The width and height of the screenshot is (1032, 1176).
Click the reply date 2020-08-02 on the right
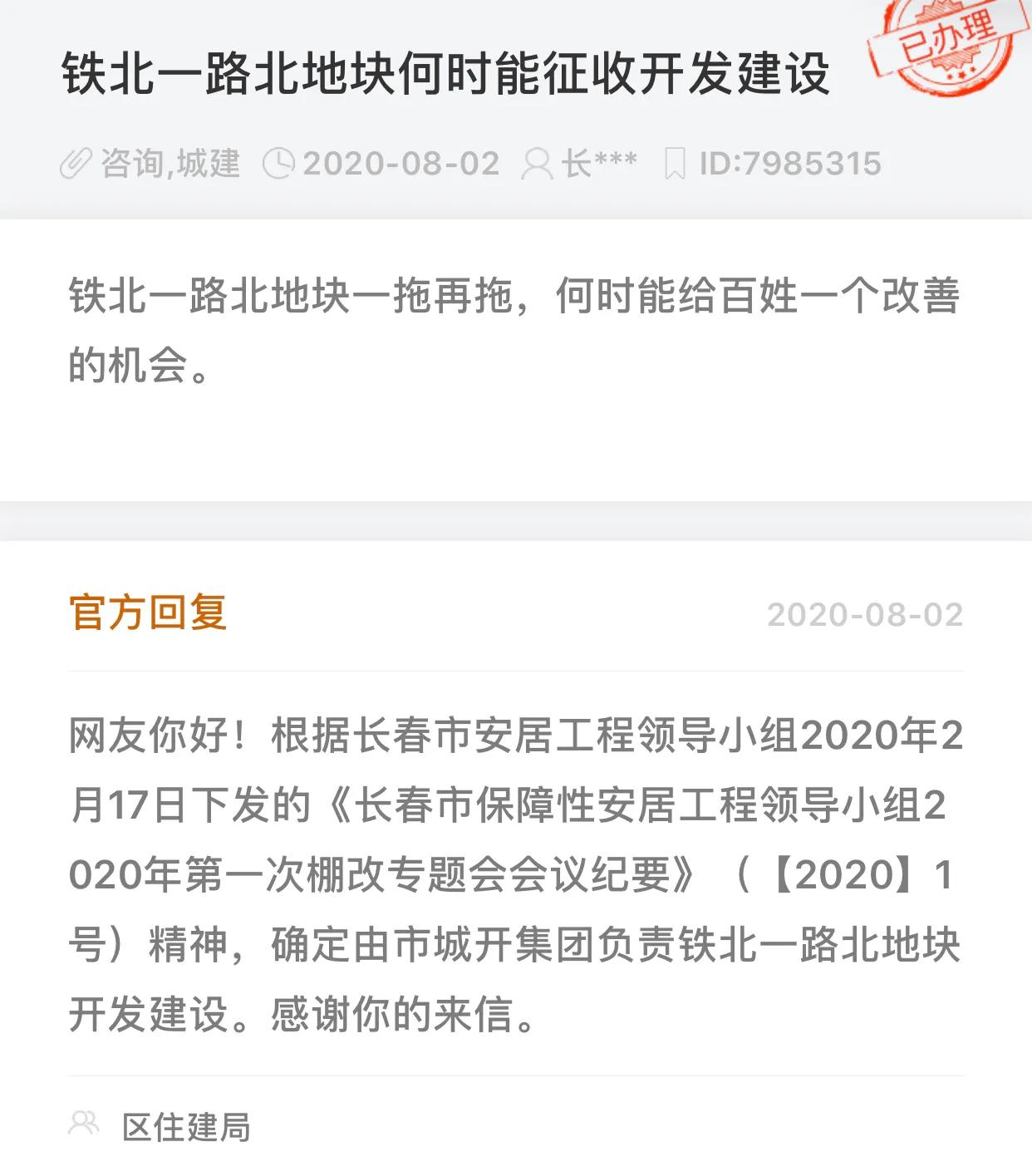coord(867,615)
